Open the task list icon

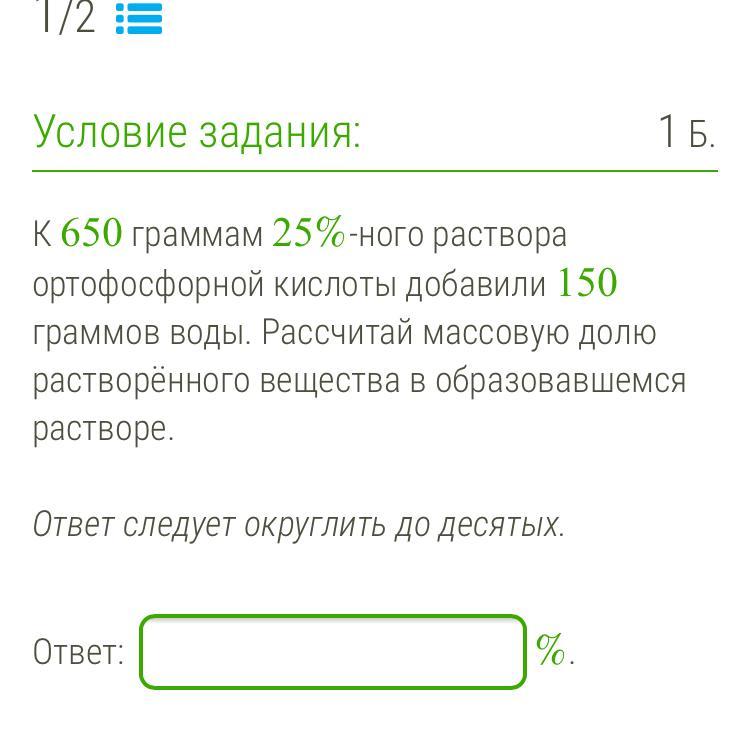click(139, 18)
